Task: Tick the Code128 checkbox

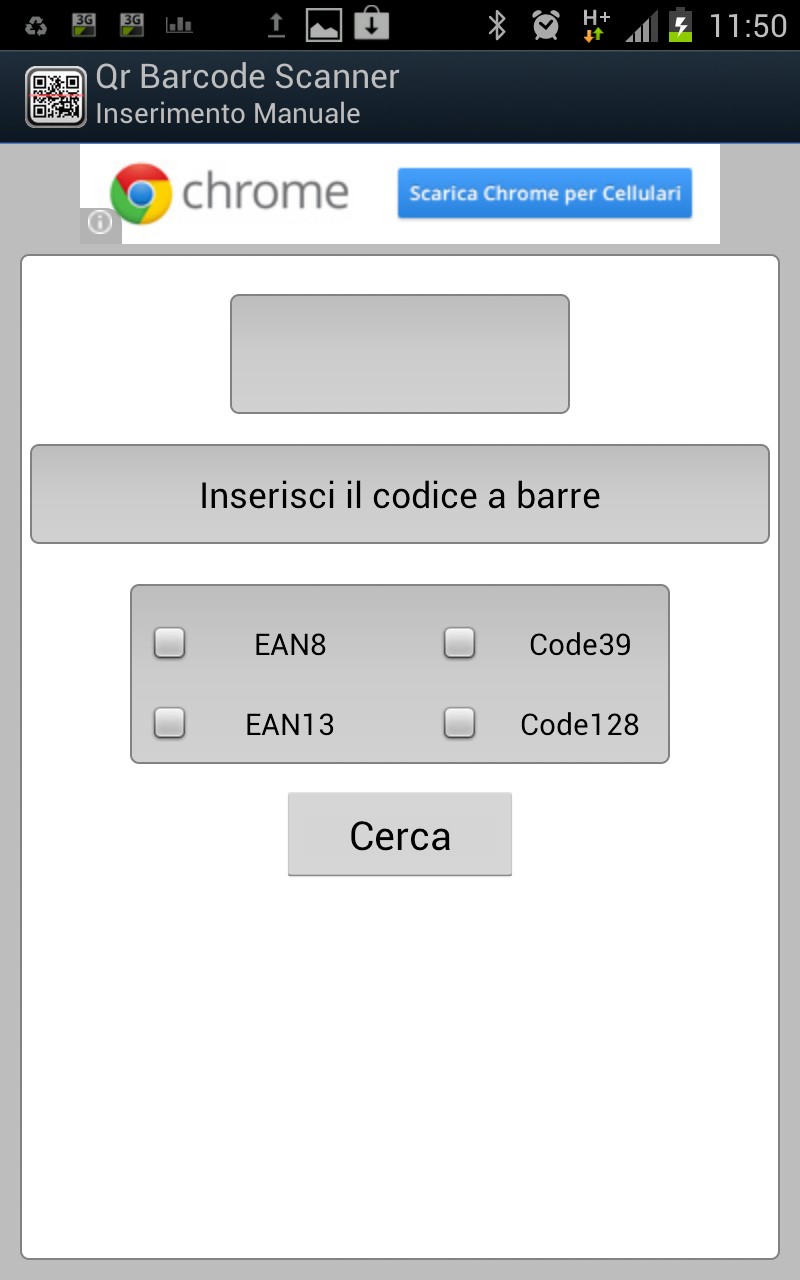Action: (x=460, y=722)
